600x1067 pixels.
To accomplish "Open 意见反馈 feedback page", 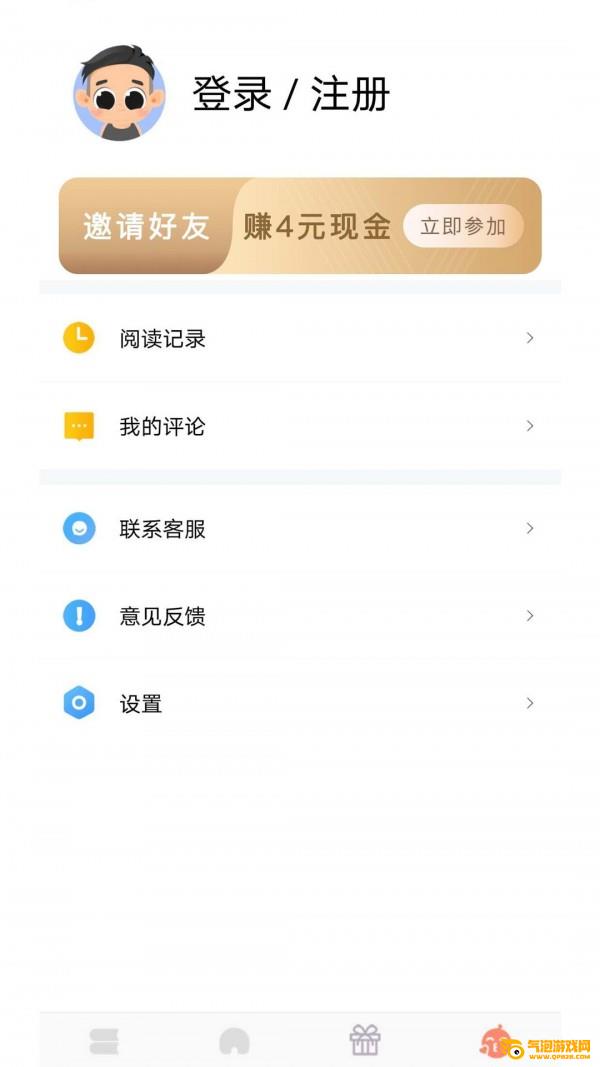I will tap(300, 616).
